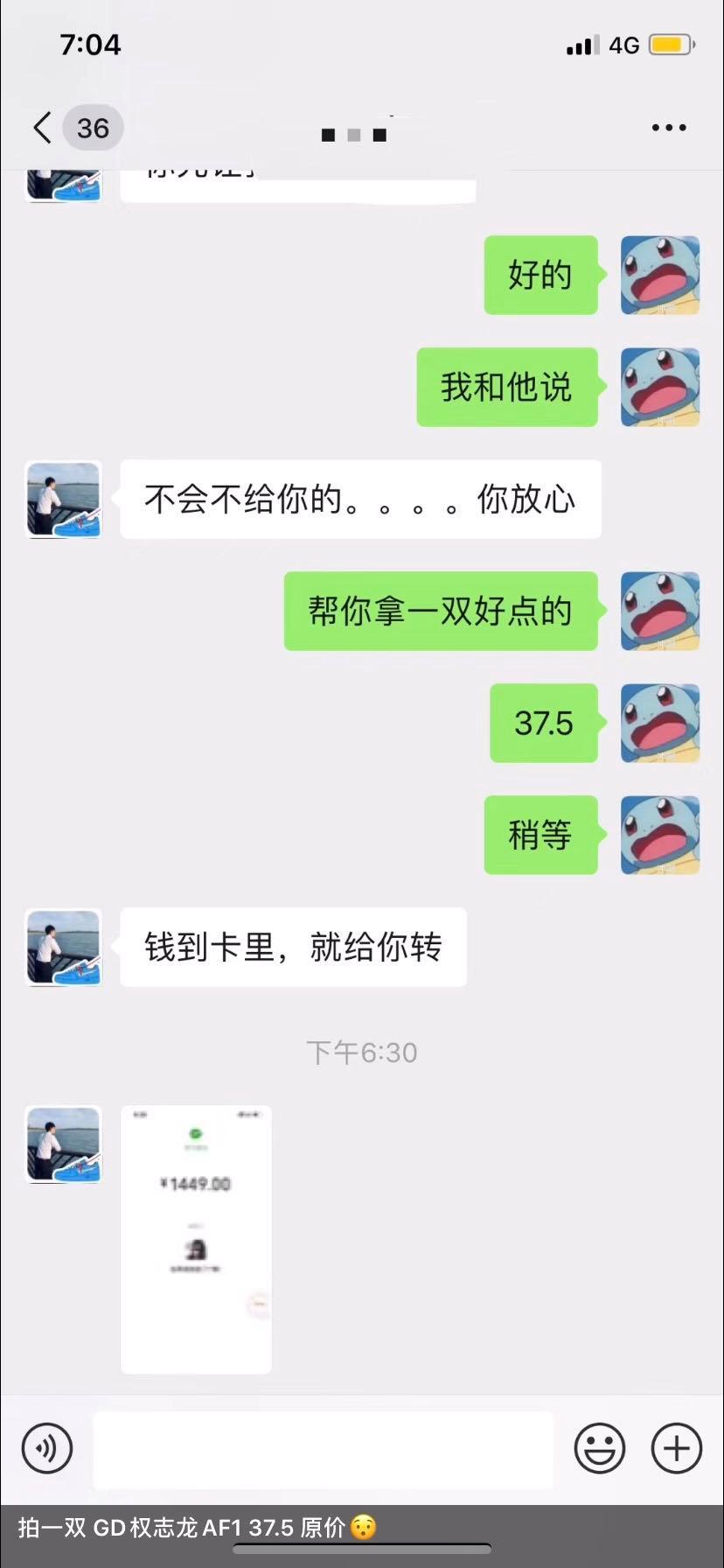Open the ¥1449.00 payment screenshot
724x1568 pixels.
[x=196, y=1238]
